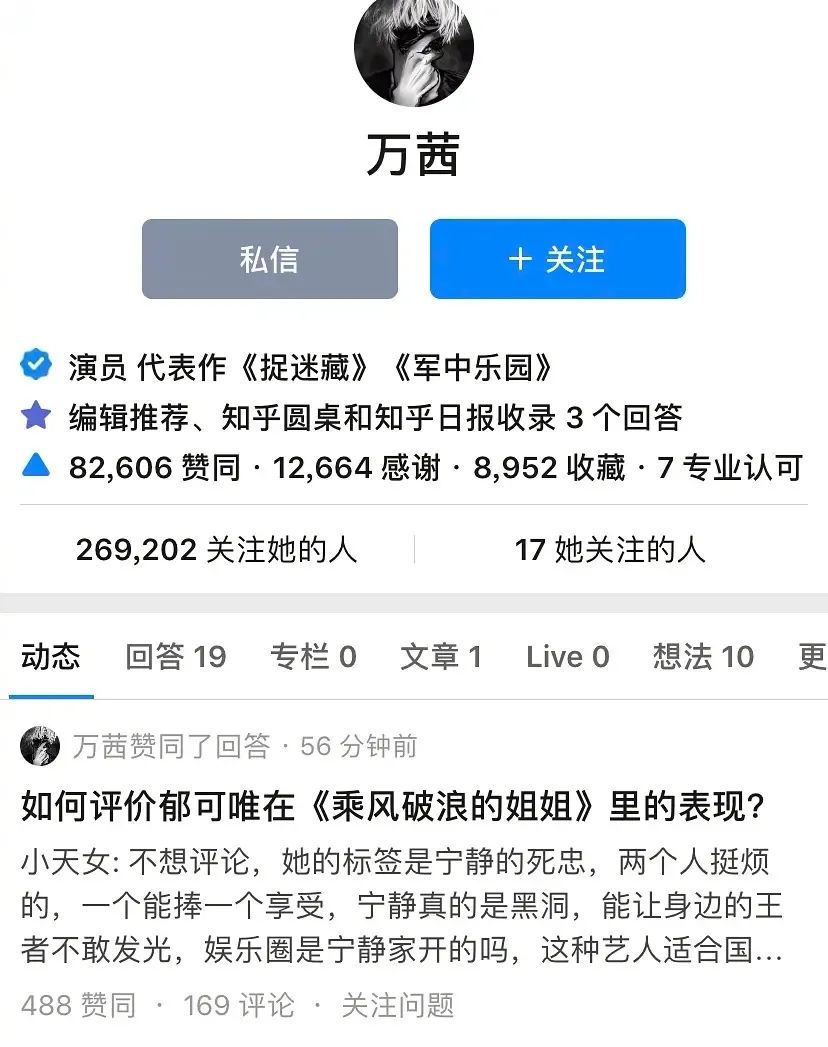View the 269,202 关注她的人 followers list
Image resolution: width=828 pixels, height=1047 pixels.
tap(216, 549)
